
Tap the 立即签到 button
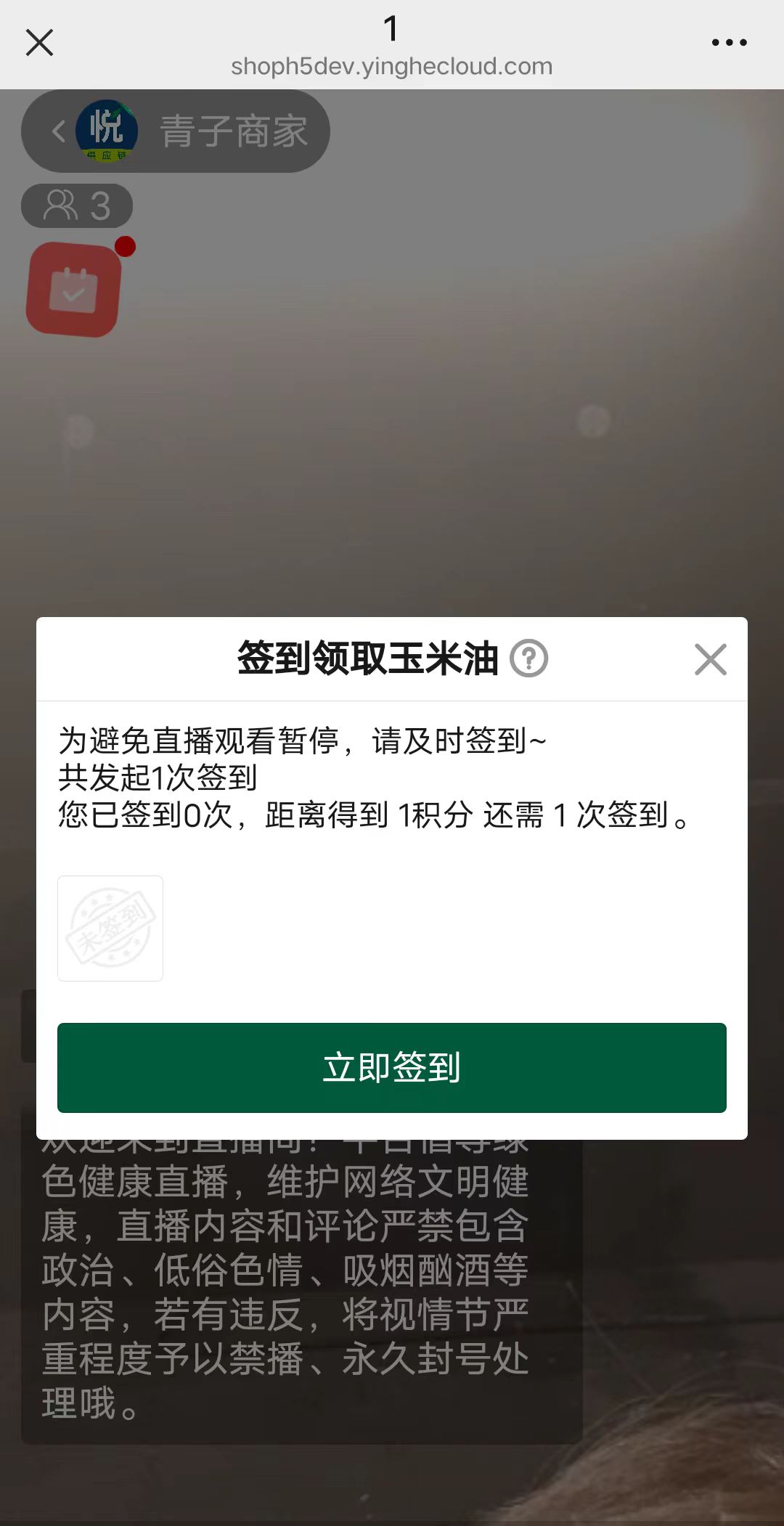click(x=392, y=1067)
